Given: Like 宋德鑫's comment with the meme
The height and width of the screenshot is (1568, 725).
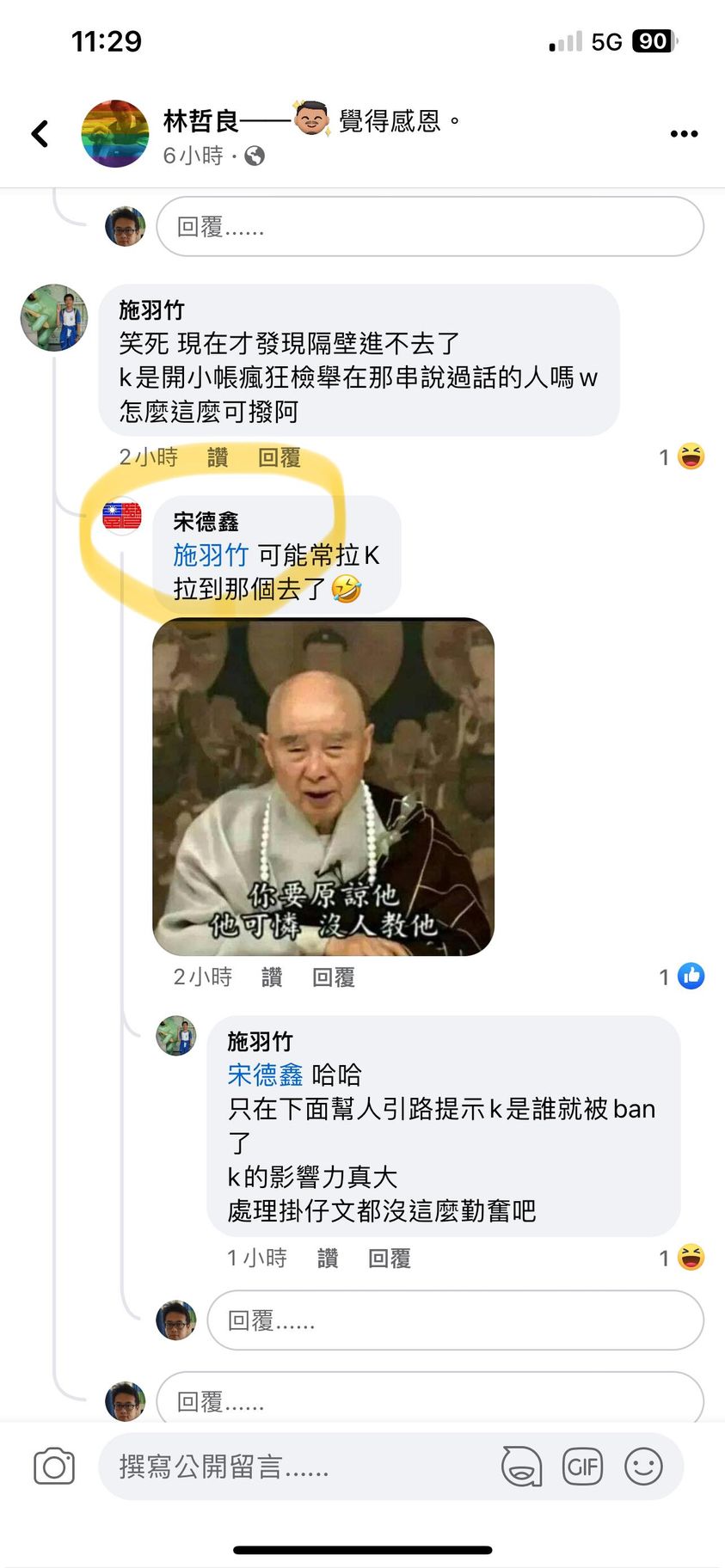Looking at the screenshot, I should (x=272, y=977).
